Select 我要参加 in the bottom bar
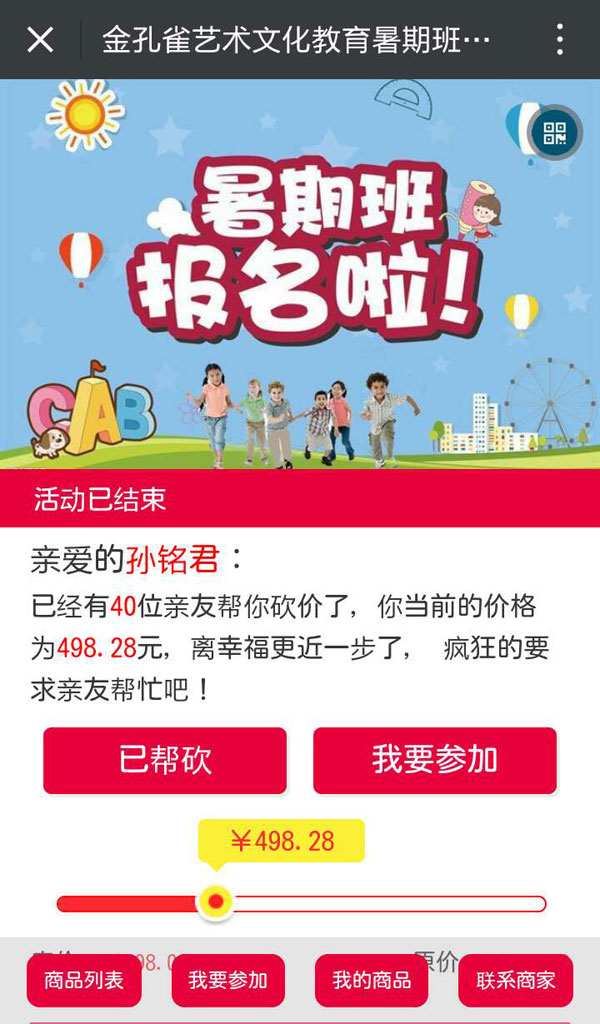Screen dimensions: 600x1024 coord(228,980)
